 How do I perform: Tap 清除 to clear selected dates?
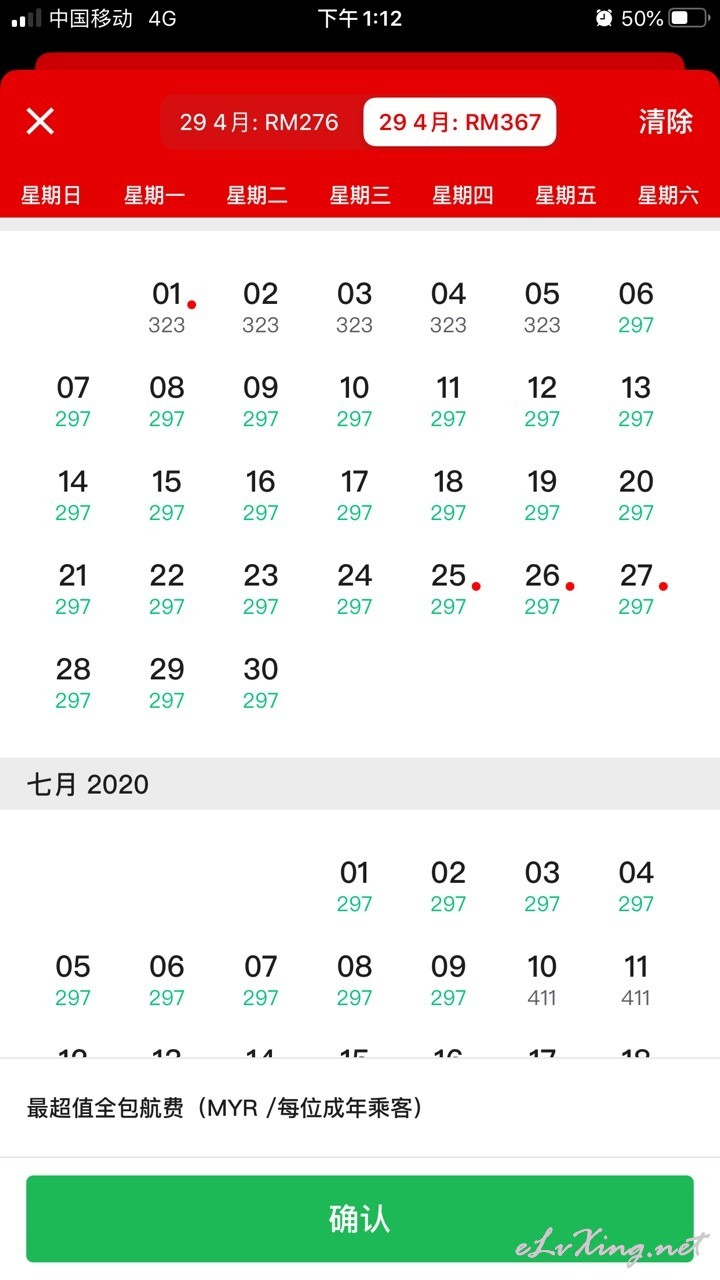coord(666,122)
